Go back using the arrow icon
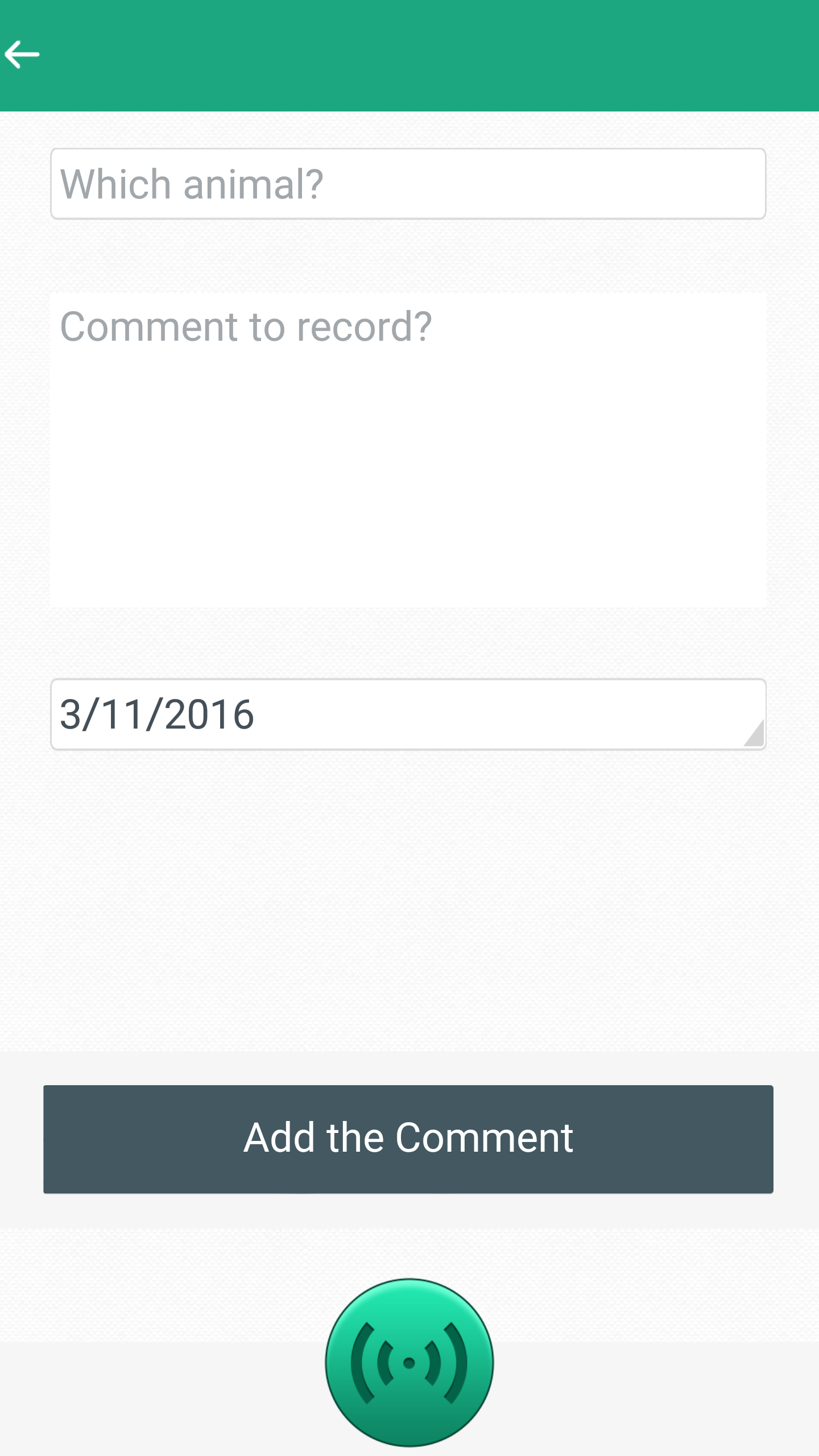Screen dimensions: 819x1456 click(22, 55)
